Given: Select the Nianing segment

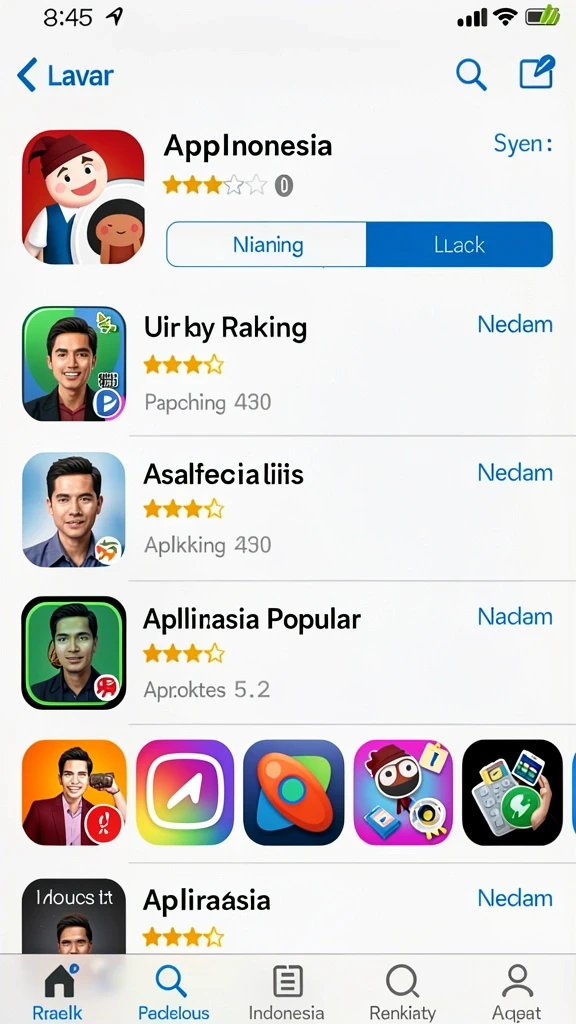Looking at the screenshot, I should (267, 245).
